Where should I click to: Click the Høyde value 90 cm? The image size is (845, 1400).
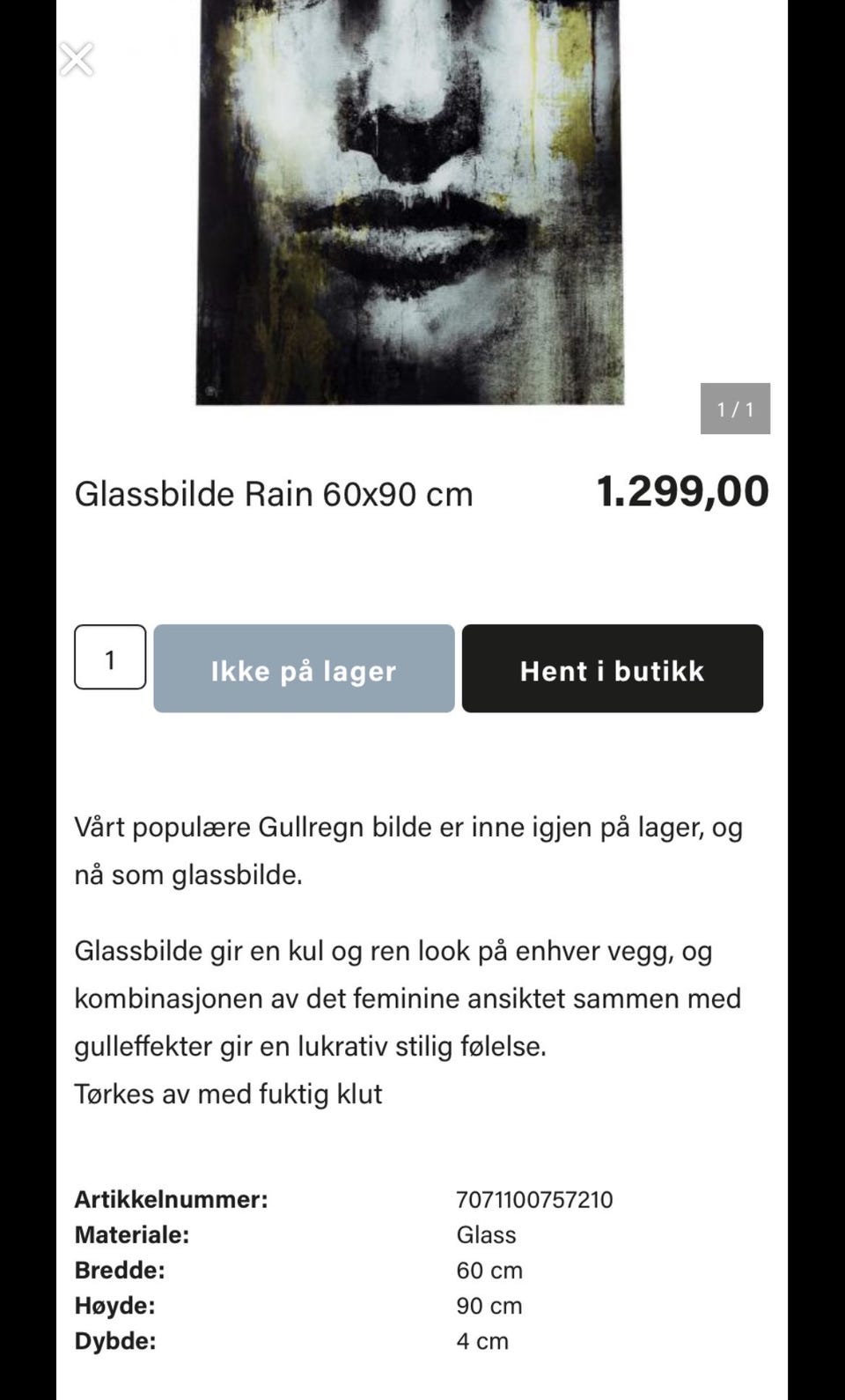click(489, 1306)
